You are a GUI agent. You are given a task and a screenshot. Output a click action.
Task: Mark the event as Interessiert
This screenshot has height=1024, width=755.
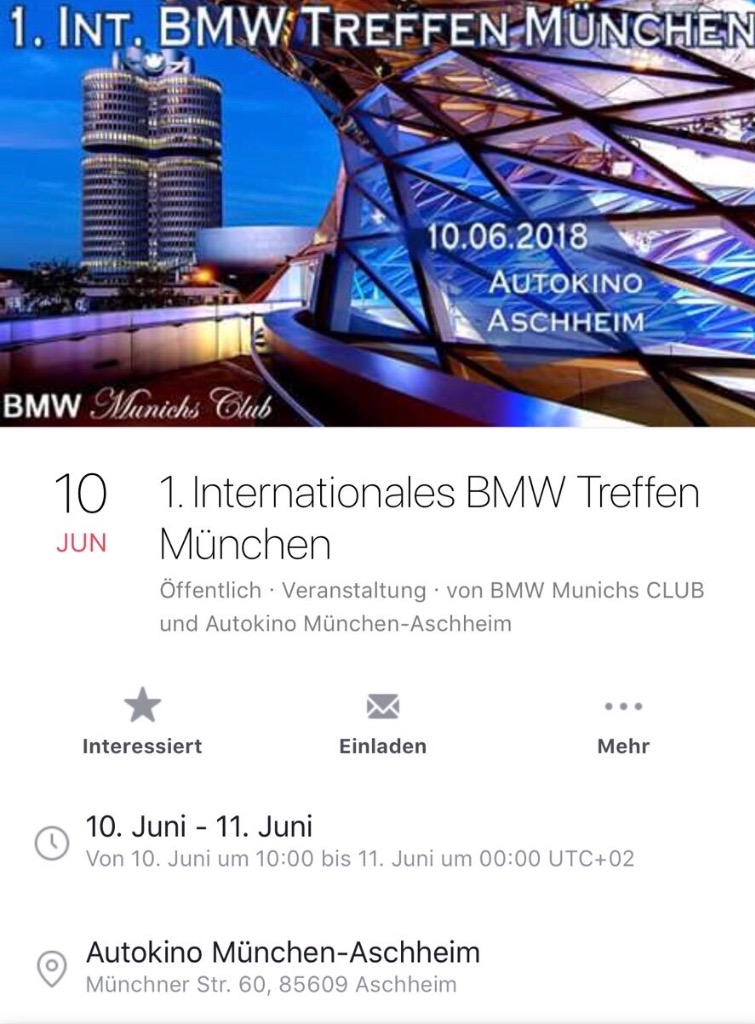click(142, 722)
